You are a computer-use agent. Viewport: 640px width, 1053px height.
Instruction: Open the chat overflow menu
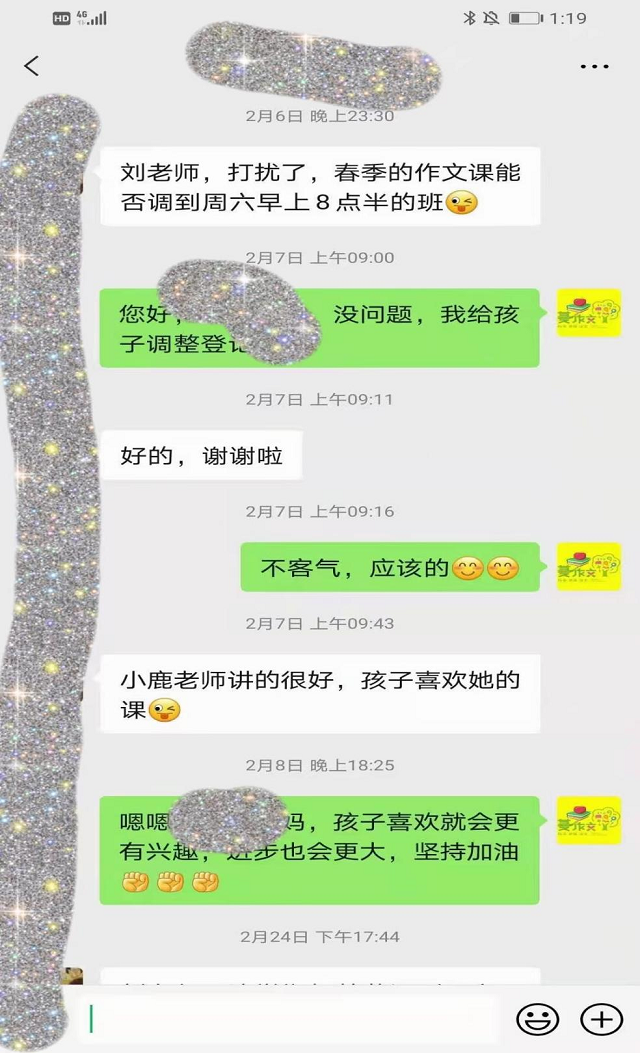pos(594,67)
